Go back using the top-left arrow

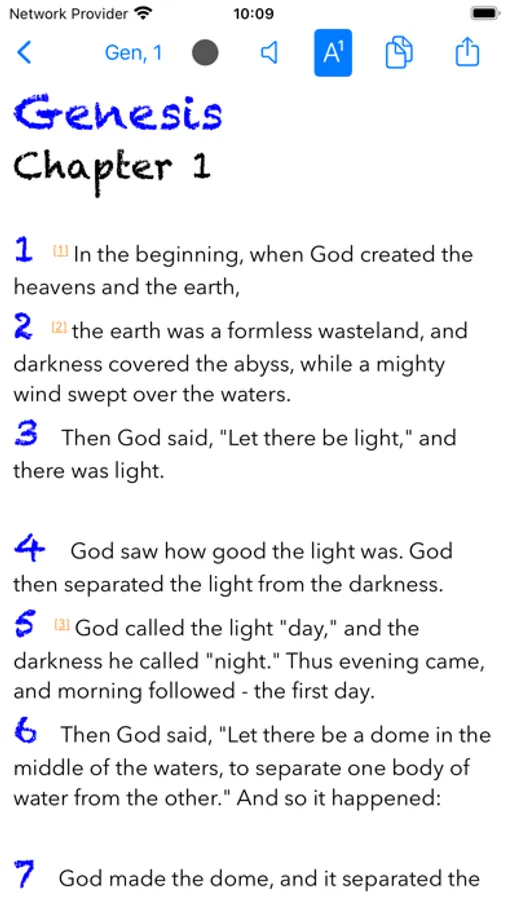(x=24, y=53)
